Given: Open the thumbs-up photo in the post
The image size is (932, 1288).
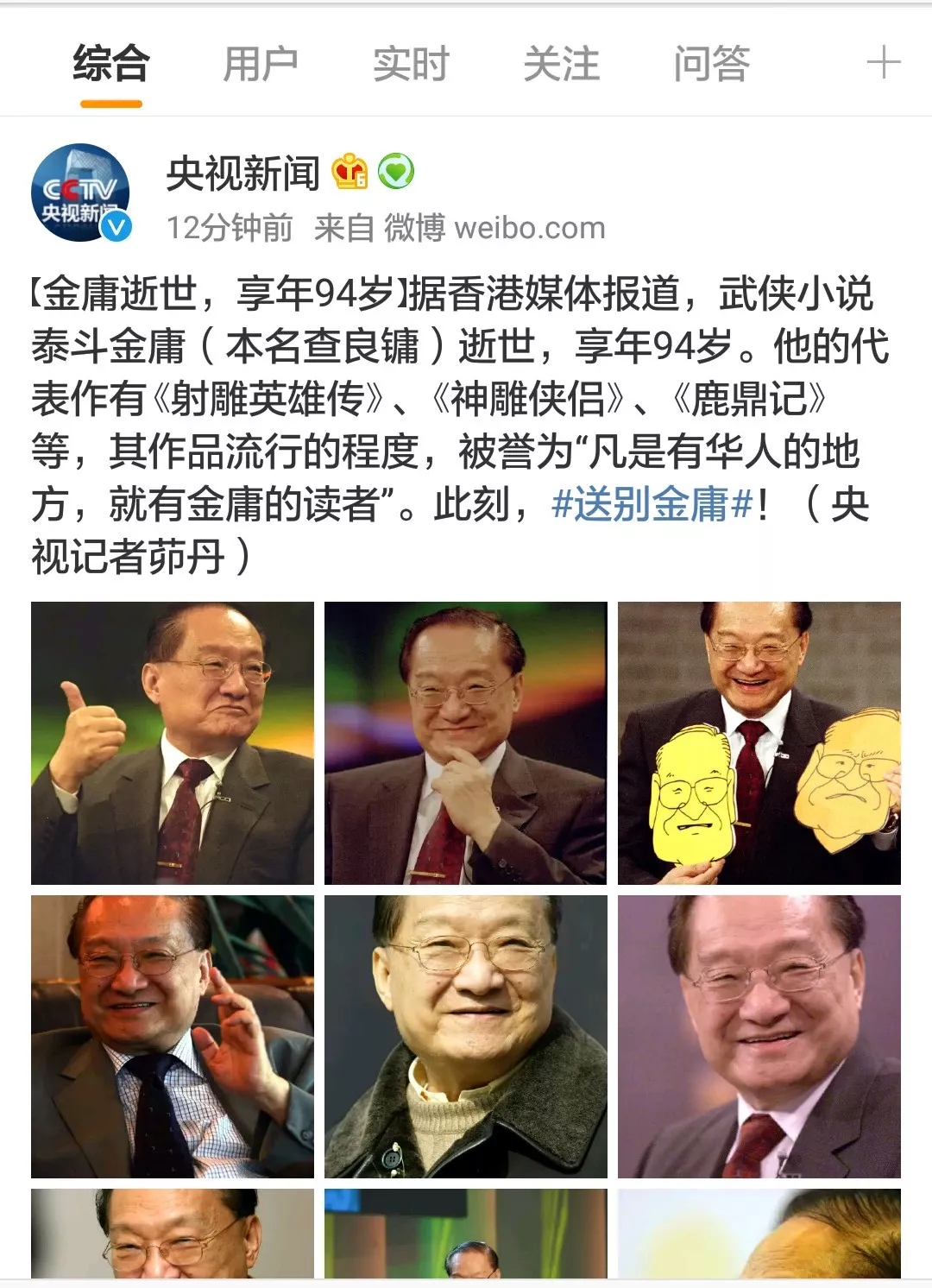Looking at the screenshot, I should (173, 743).
